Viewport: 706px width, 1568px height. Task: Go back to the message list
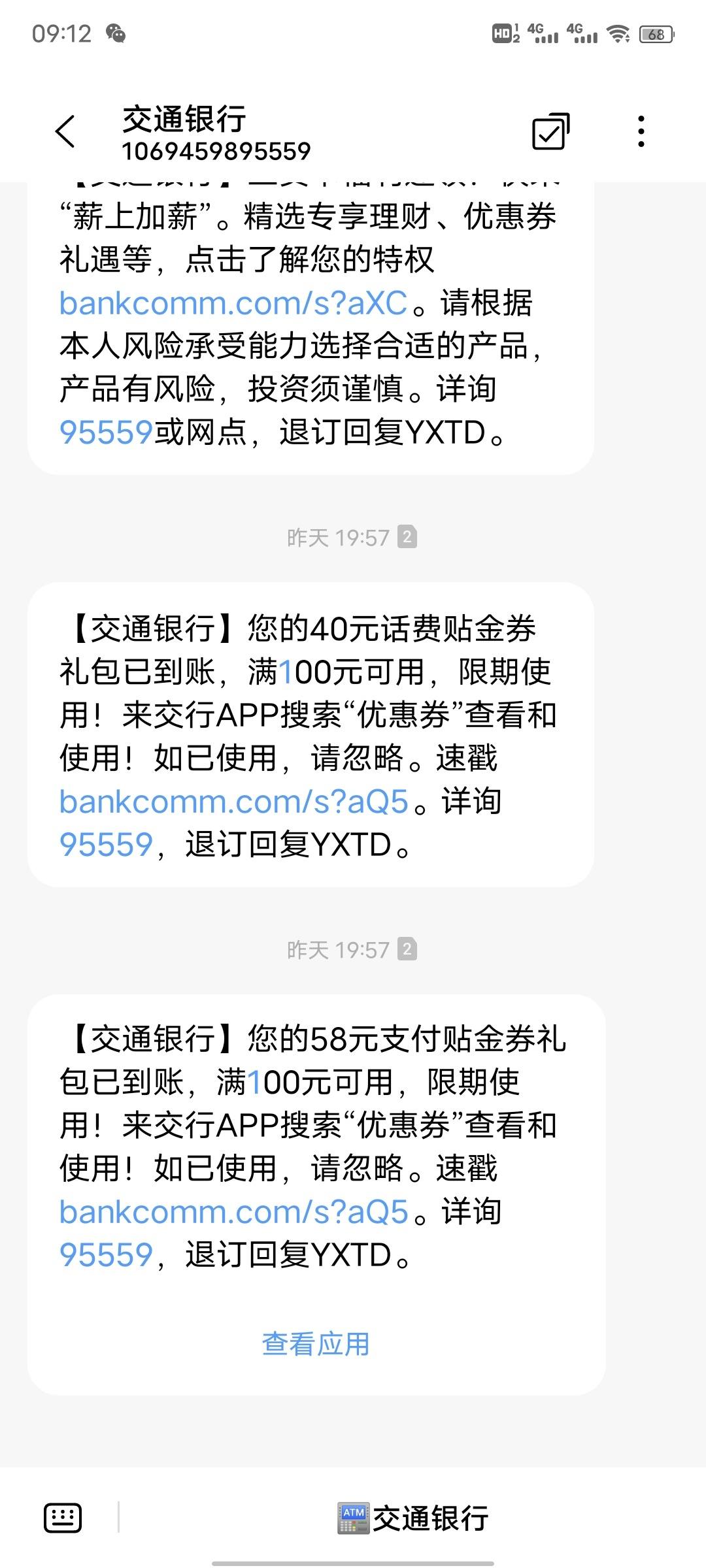coord(65,132)
